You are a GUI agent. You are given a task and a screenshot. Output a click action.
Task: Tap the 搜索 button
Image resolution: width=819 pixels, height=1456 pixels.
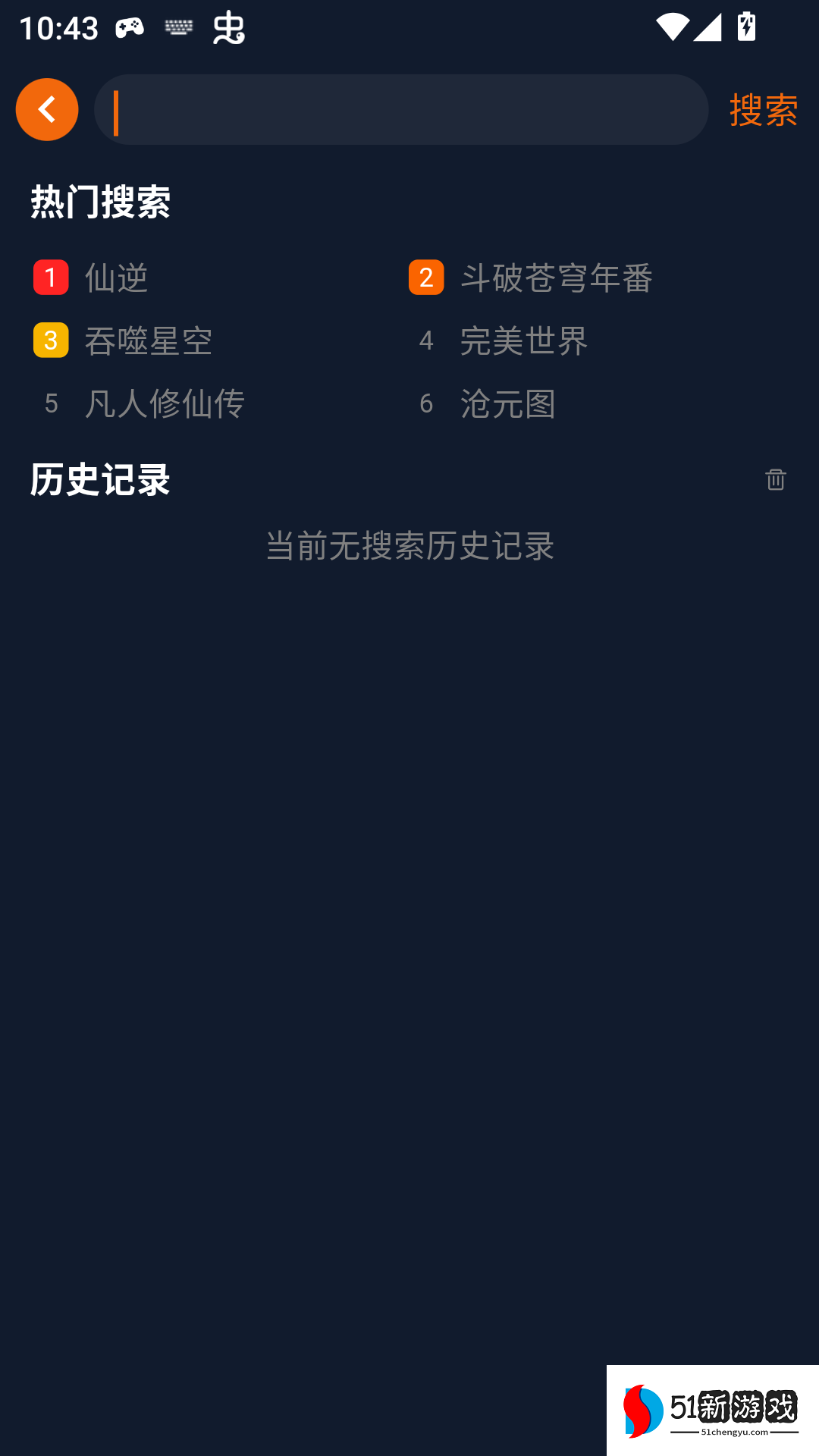click(x=763, y=110)
